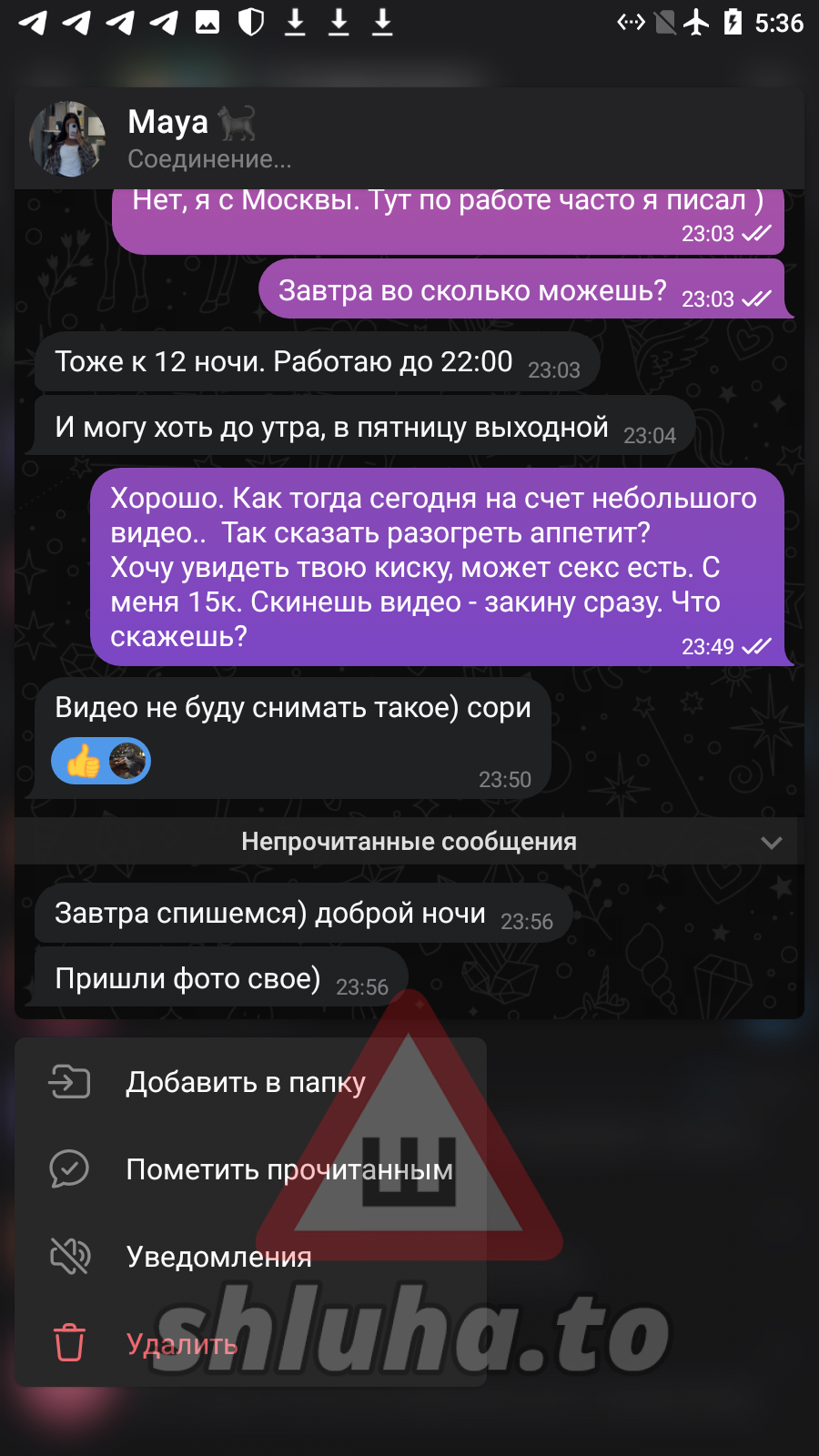Choose "Удалить" to delete the chat
Image resolution: width=819 pixels, height=1456 pixels.
pos(182,1344)
